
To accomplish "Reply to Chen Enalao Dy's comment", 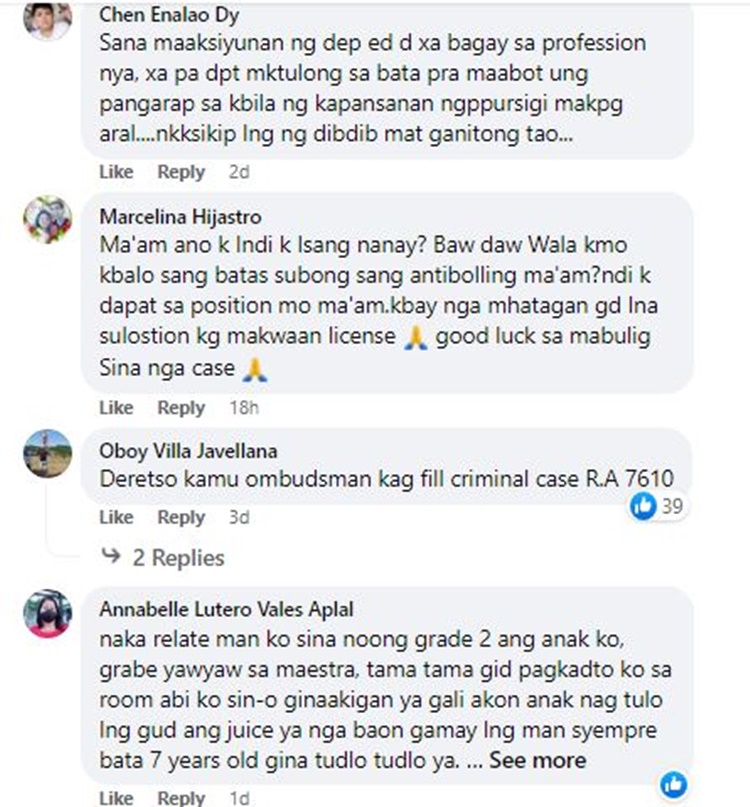I will (181, 172).
